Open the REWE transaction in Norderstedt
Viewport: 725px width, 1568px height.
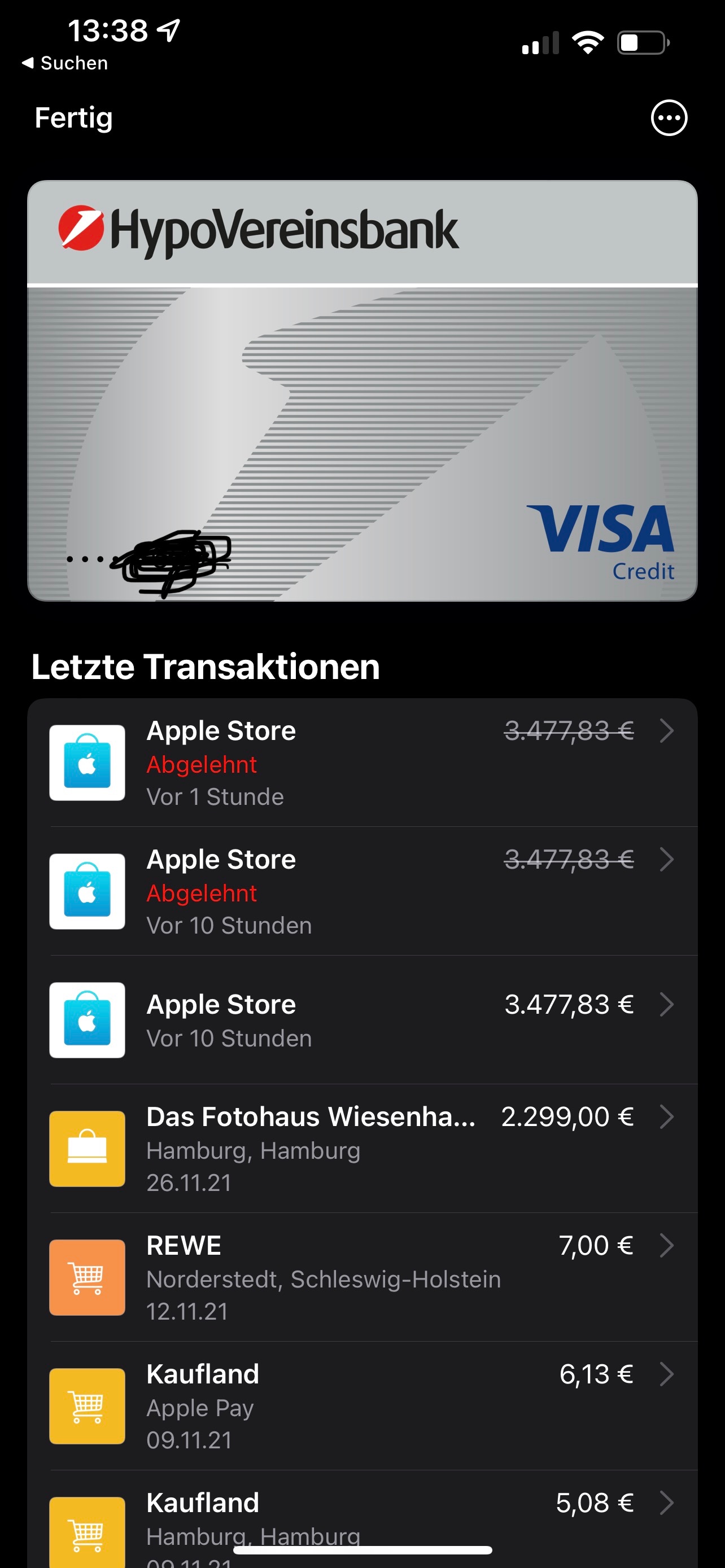[362, 1277]
